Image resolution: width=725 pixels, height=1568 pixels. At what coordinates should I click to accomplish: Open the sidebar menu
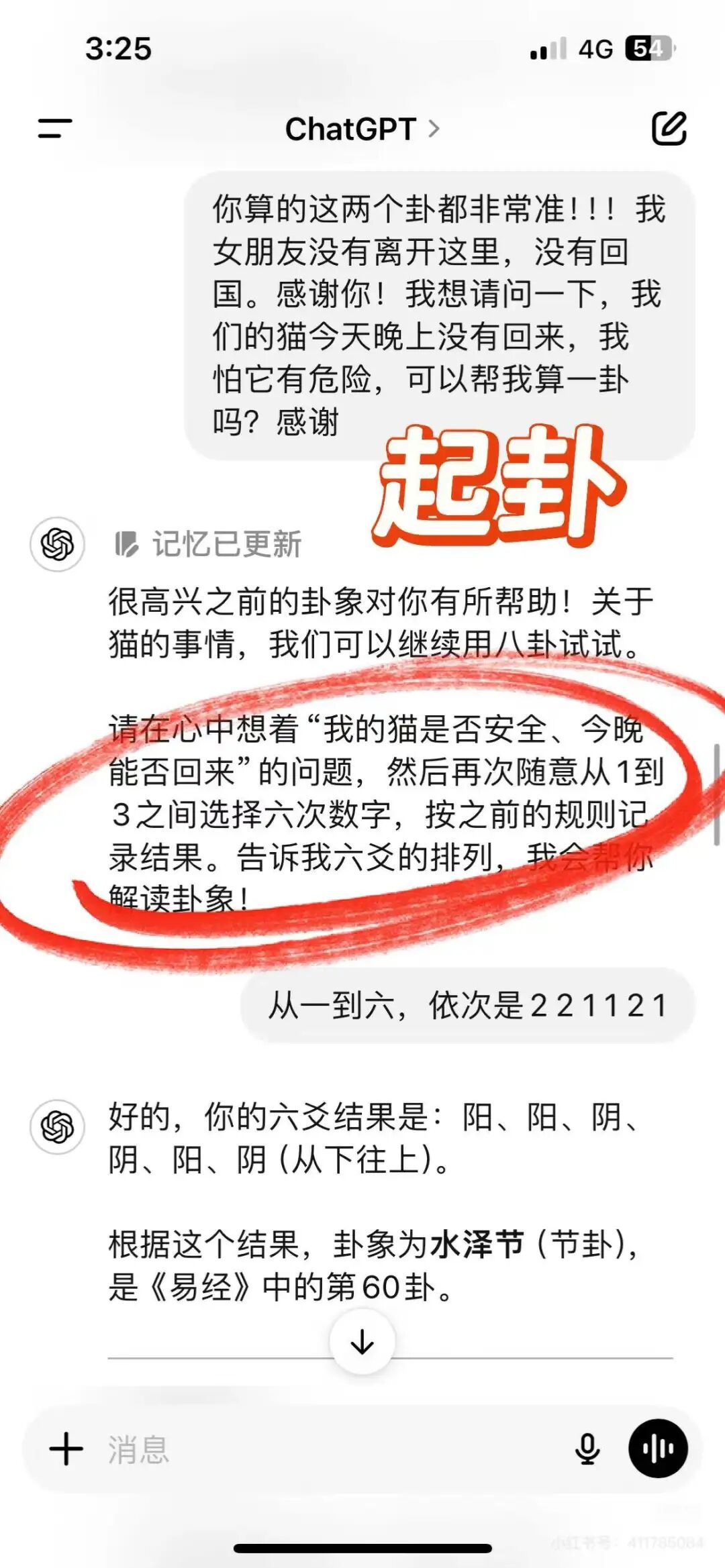[55, 128]
